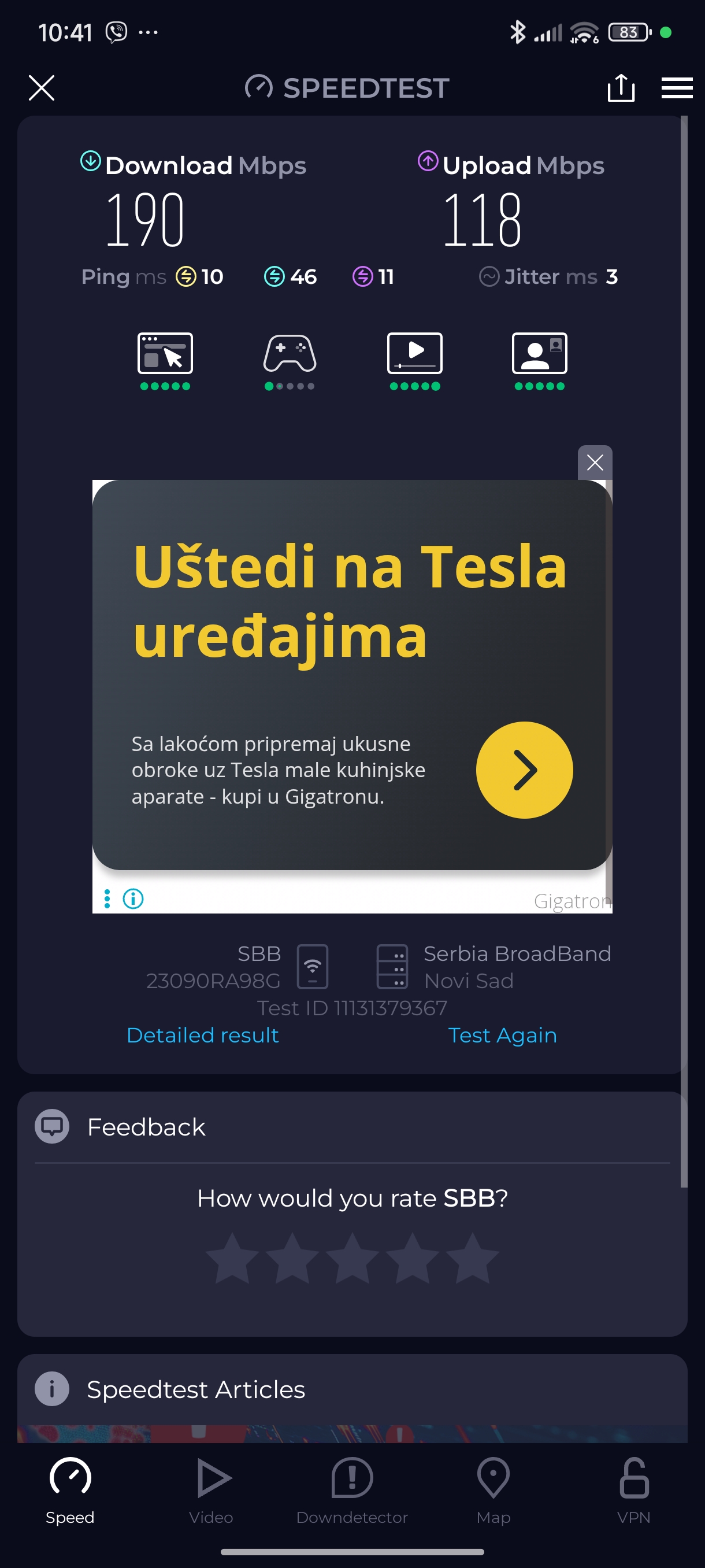
Task: Open the ad info icon
Action: coord(133,898)
